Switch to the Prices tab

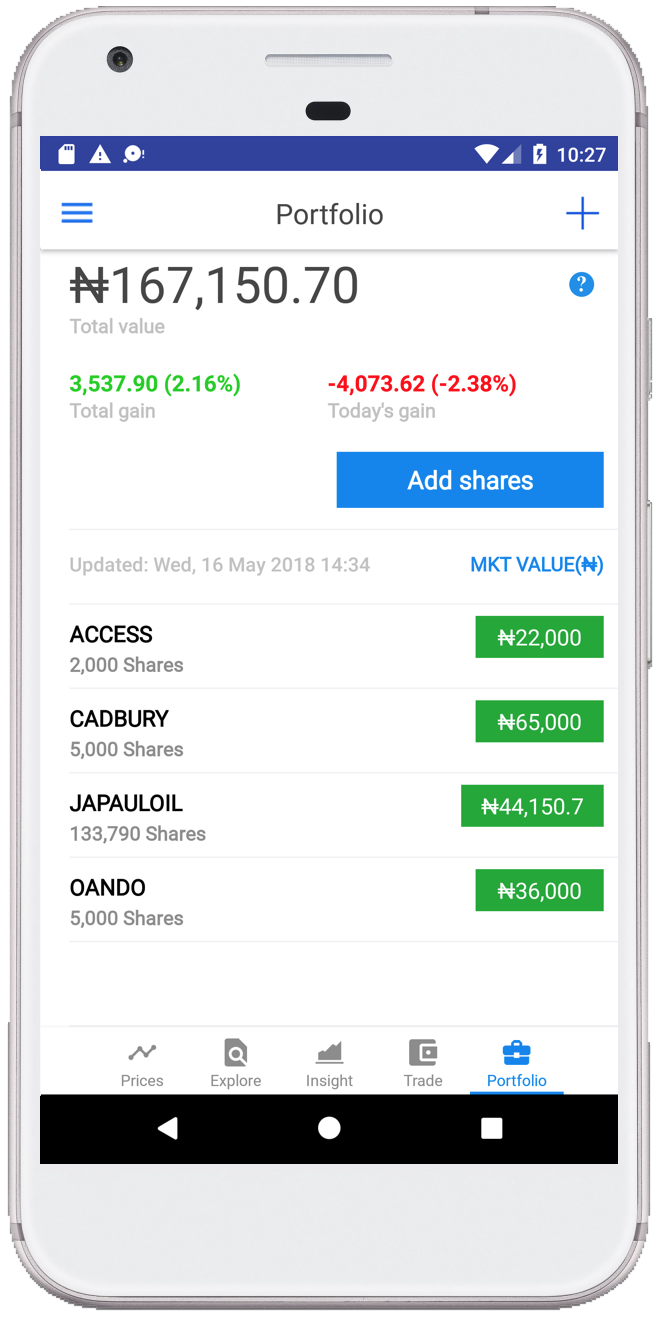[x=142, y=1063]
